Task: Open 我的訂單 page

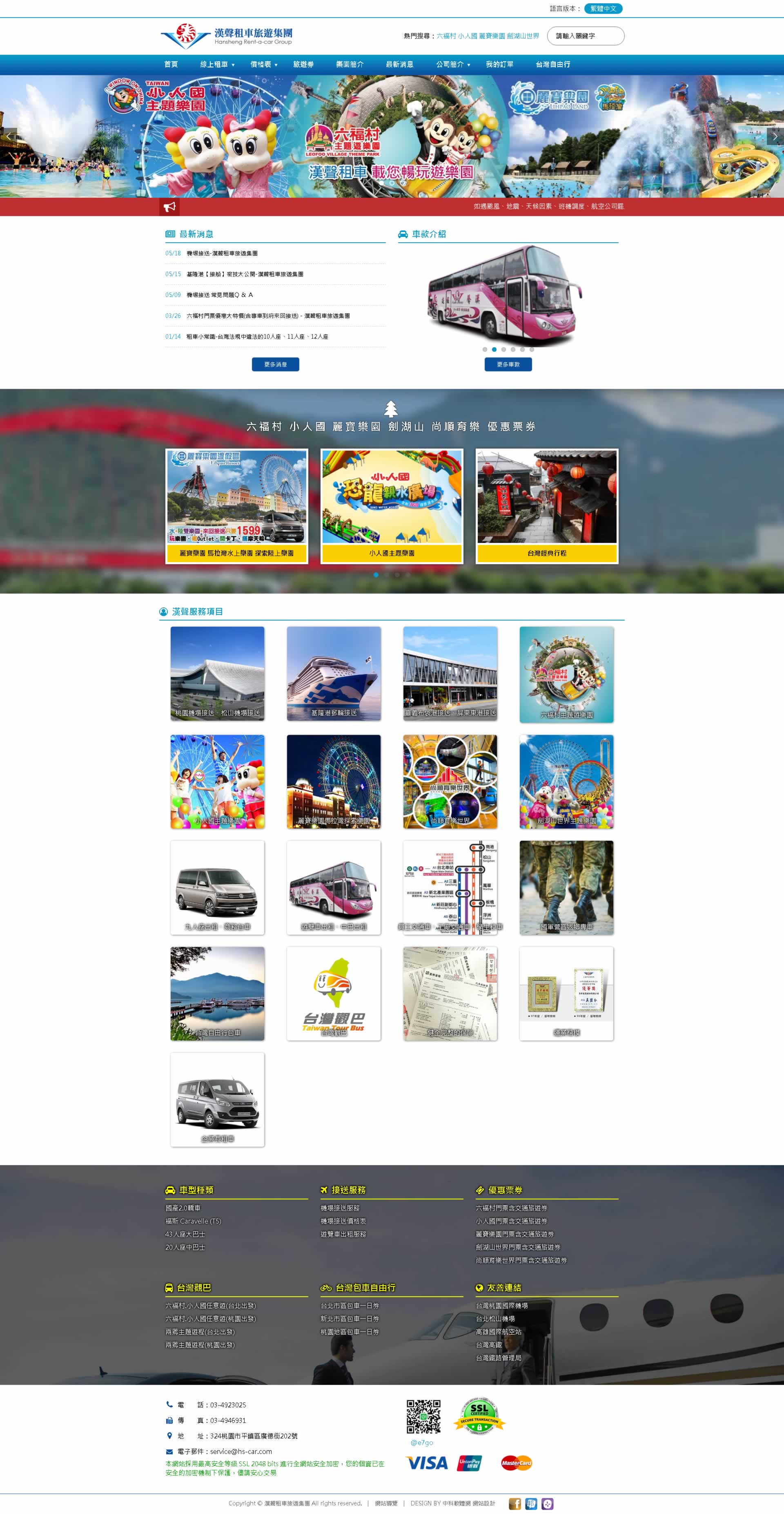Action: click(x=499, y=65)
